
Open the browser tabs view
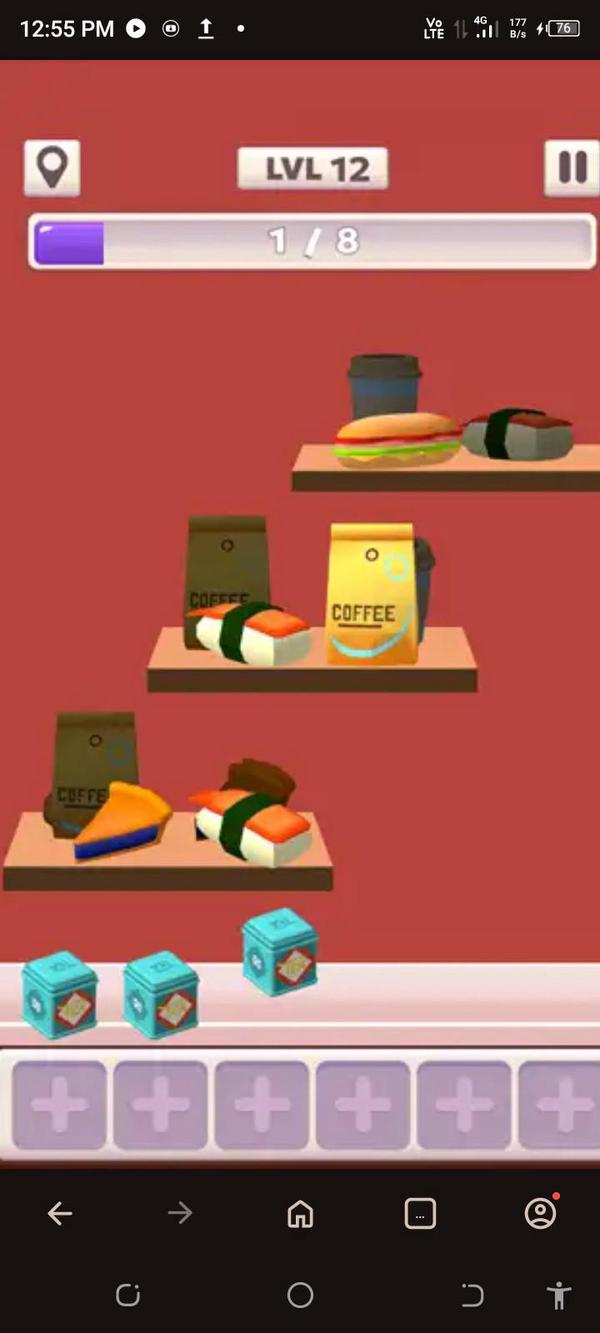420,1214
